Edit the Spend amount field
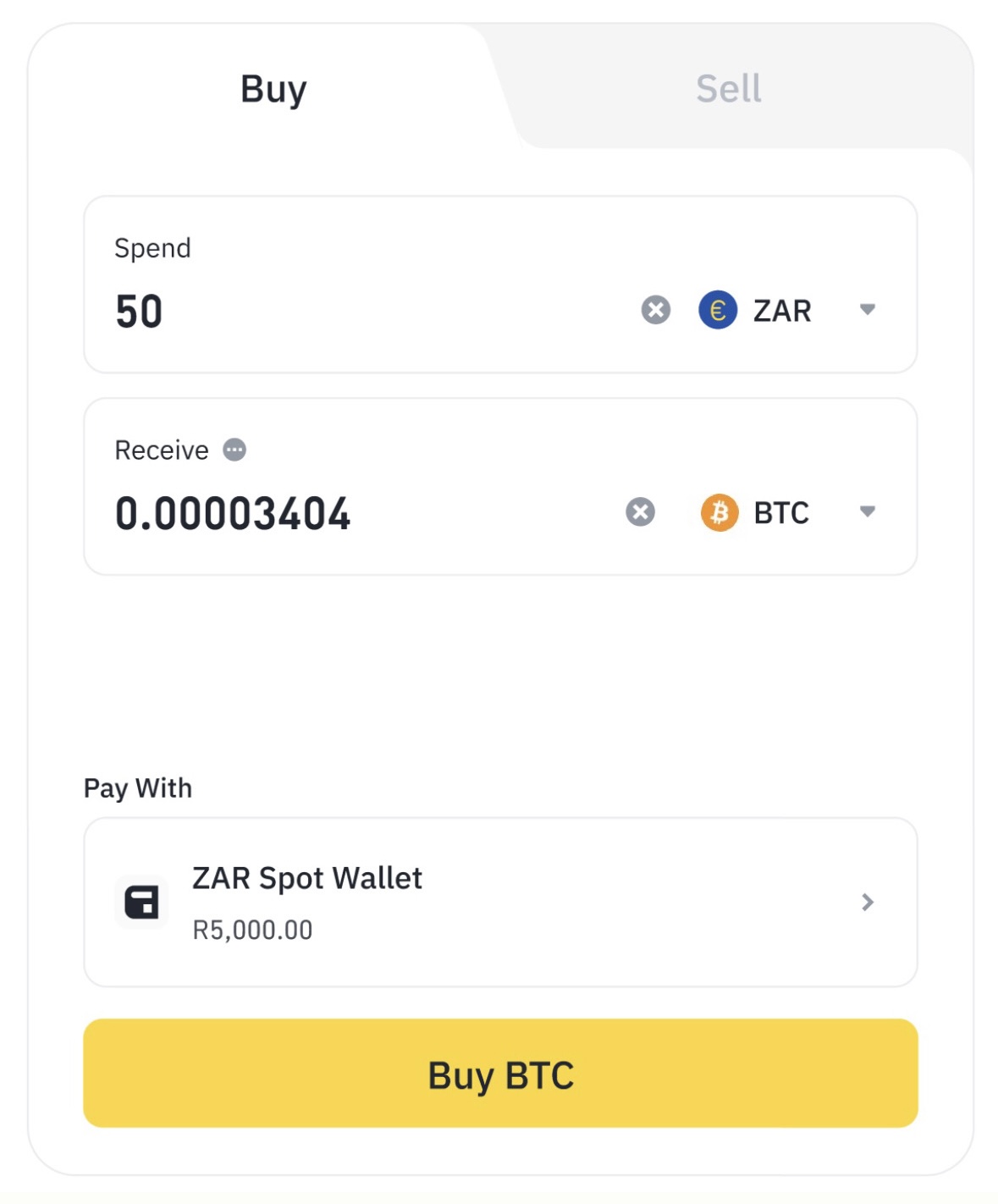The width and height of the screenshot is (998, 1204). point(339,311)
